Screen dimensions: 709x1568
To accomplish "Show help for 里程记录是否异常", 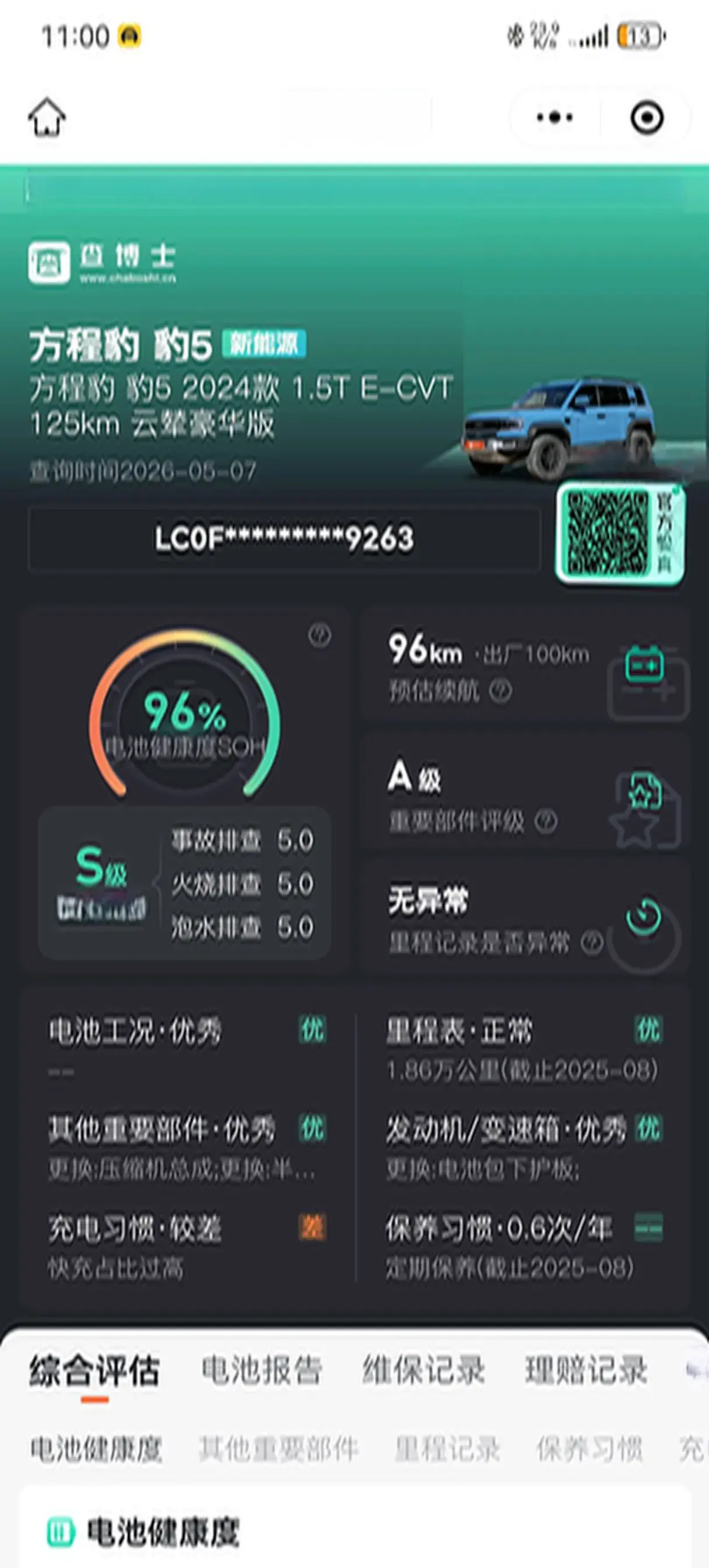I will pos(591,942).
